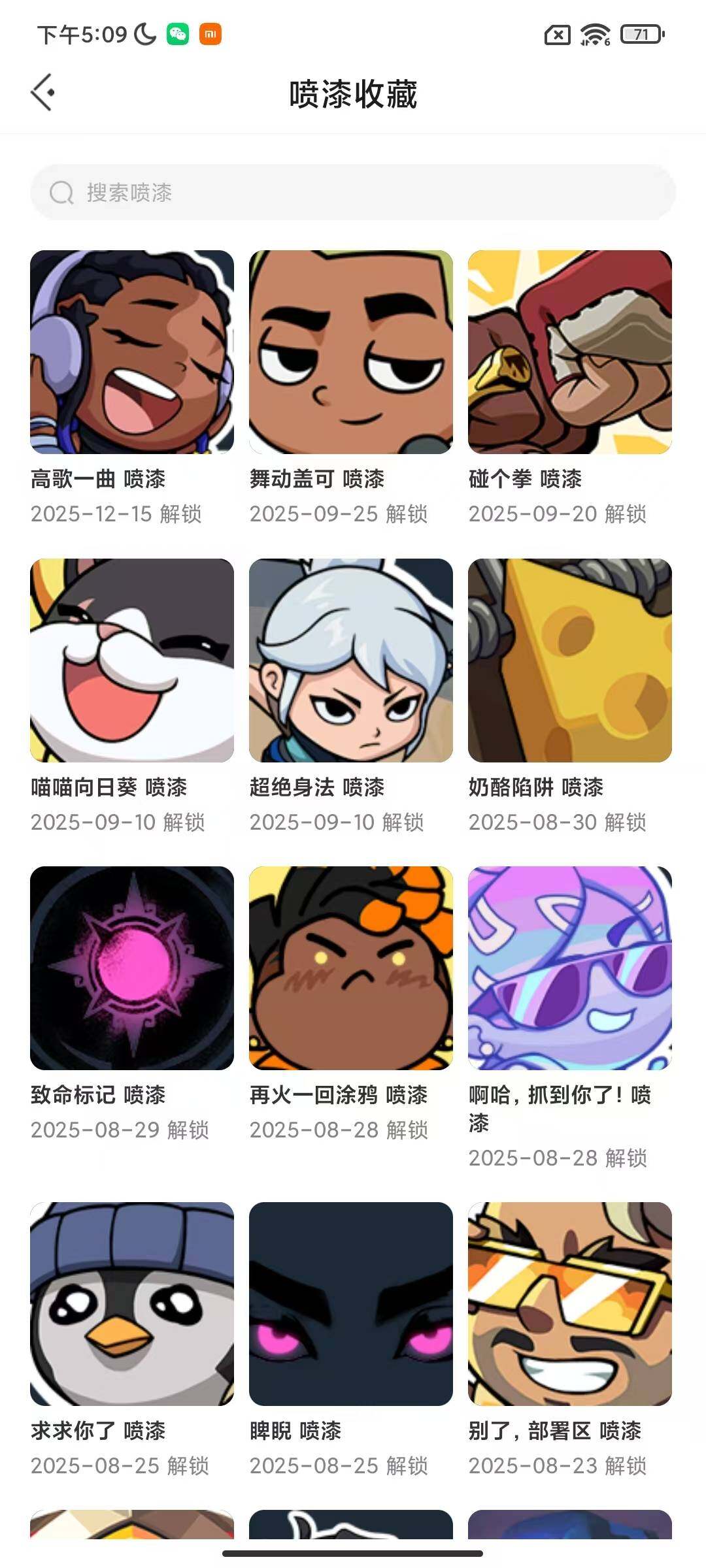Open the 高歌一曲 喷漆 spray

[x=132, y=352]
